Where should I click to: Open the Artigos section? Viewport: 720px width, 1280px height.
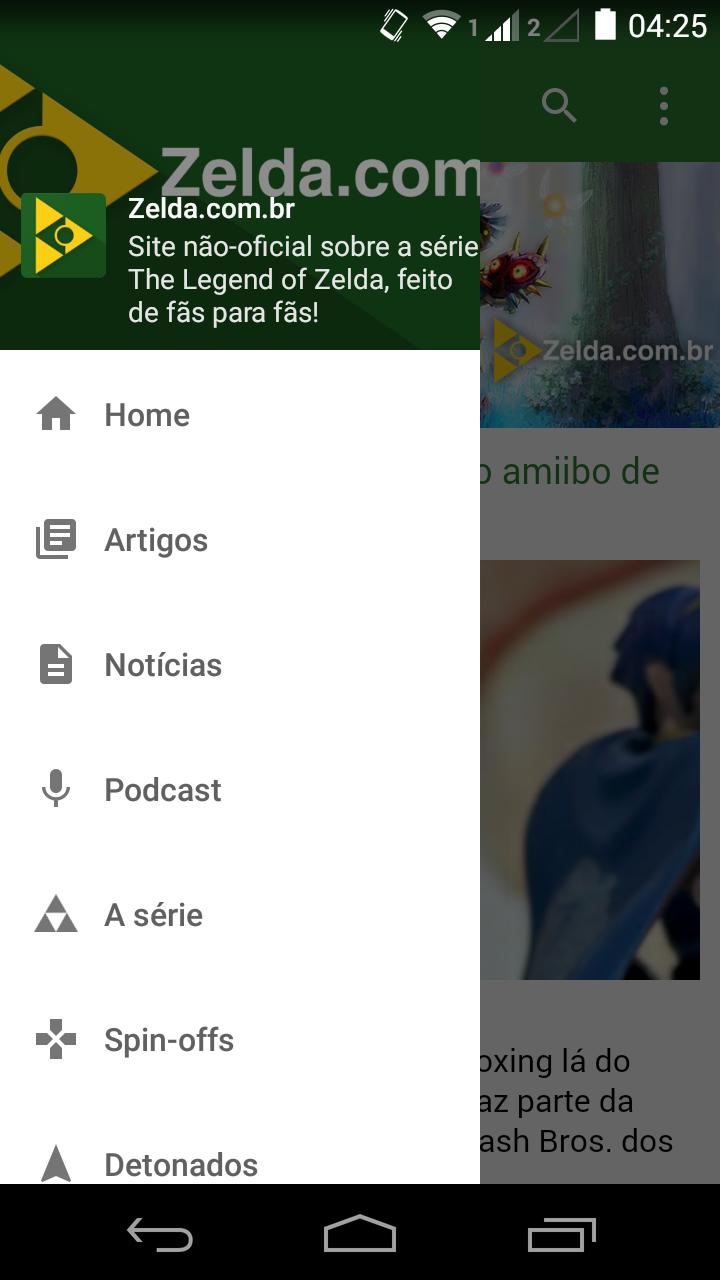pos(155,539)
